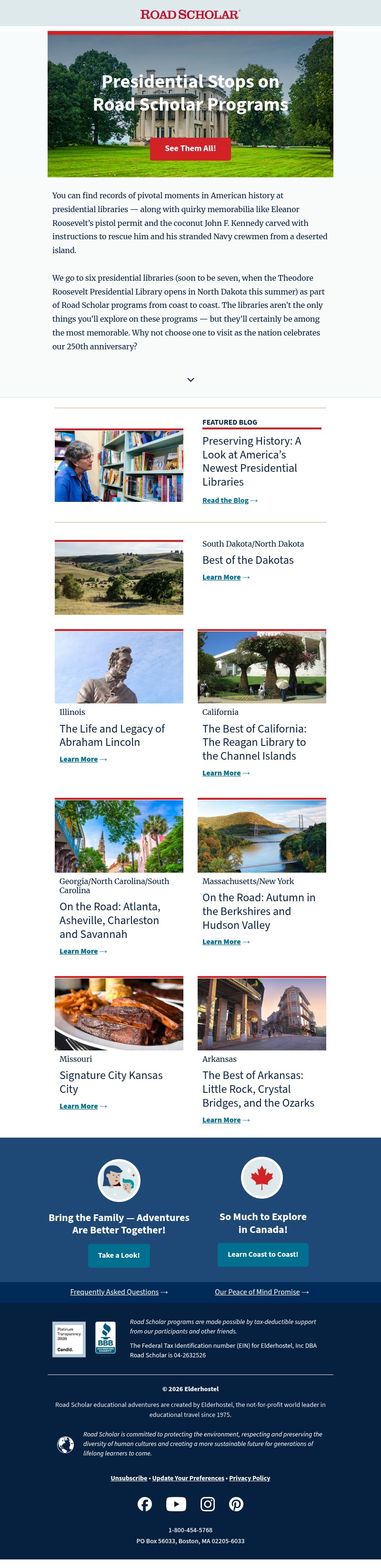
Task: Learn more about Signature City Kansas City
Action: (79, 1106)
